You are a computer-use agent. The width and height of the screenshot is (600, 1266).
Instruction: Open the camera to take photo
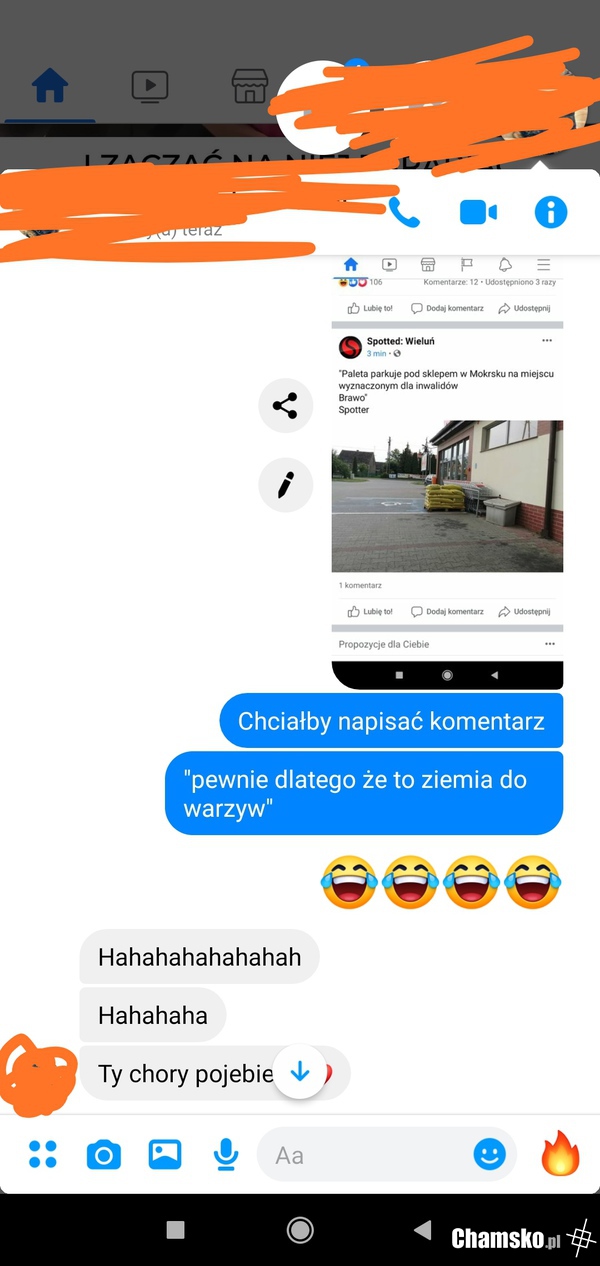click(x=103, y=1155)
